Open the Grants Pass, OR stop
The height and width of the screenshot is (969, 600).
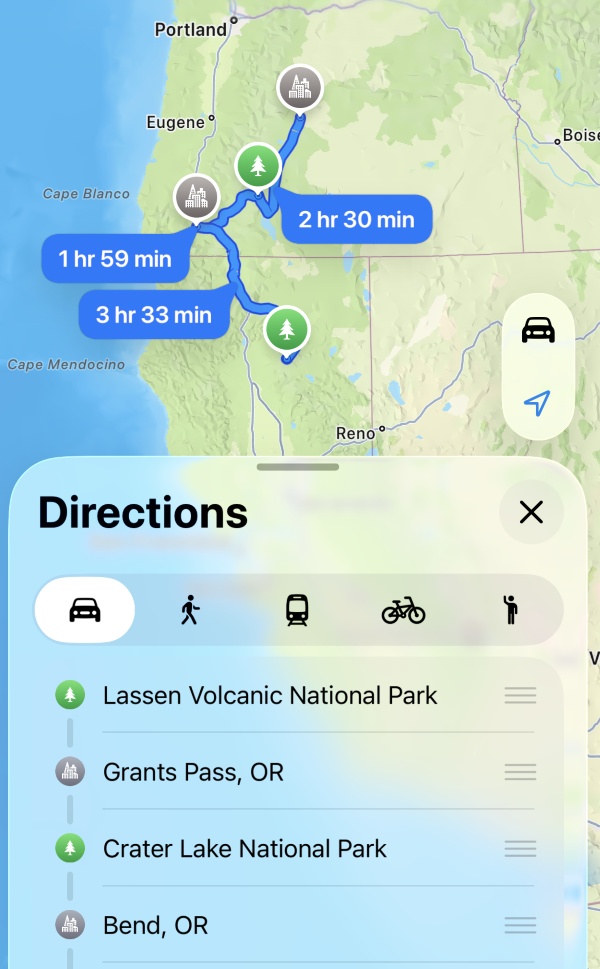pyautogui.click(x=193, y=772)
